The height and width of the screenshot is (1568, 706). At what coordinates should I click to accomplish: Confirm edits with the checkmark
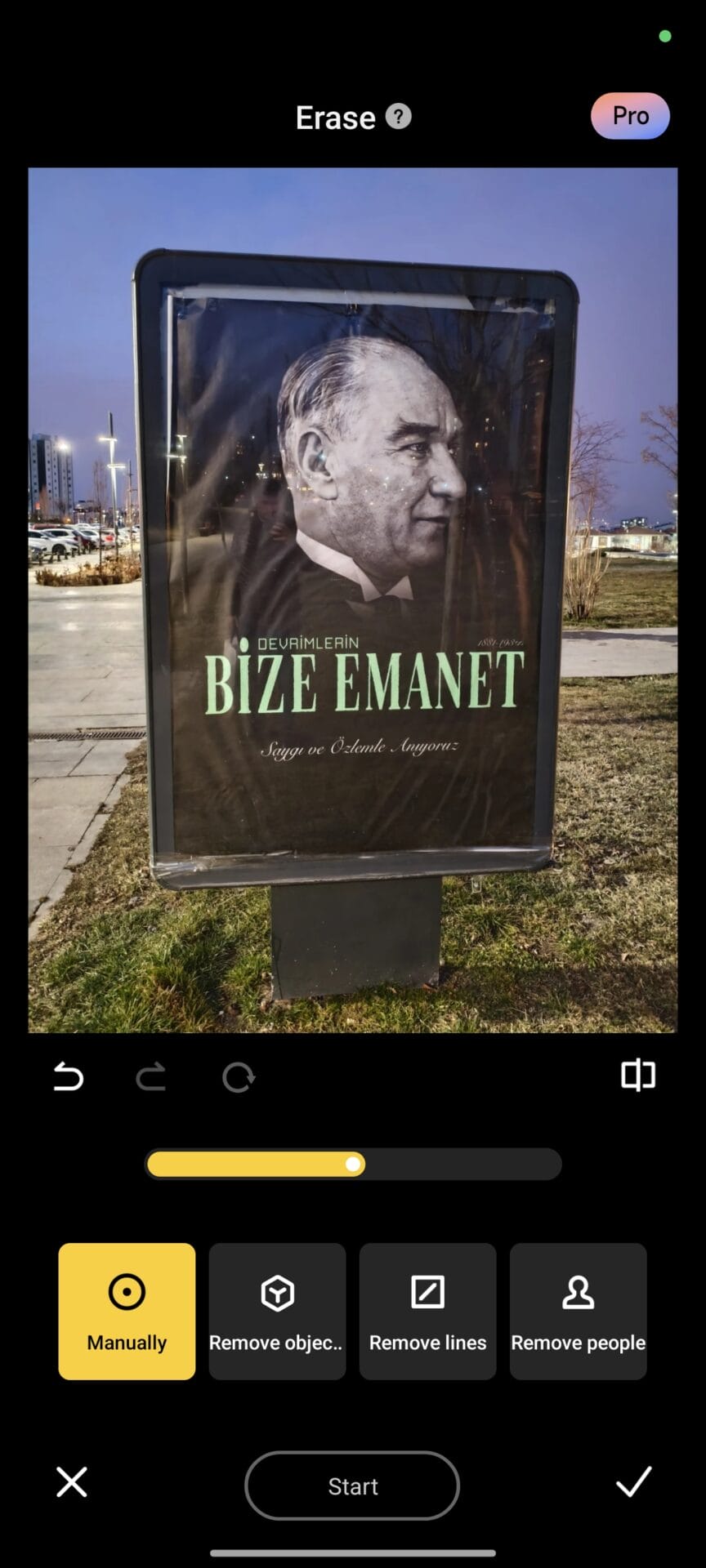tap(633, 1481)
